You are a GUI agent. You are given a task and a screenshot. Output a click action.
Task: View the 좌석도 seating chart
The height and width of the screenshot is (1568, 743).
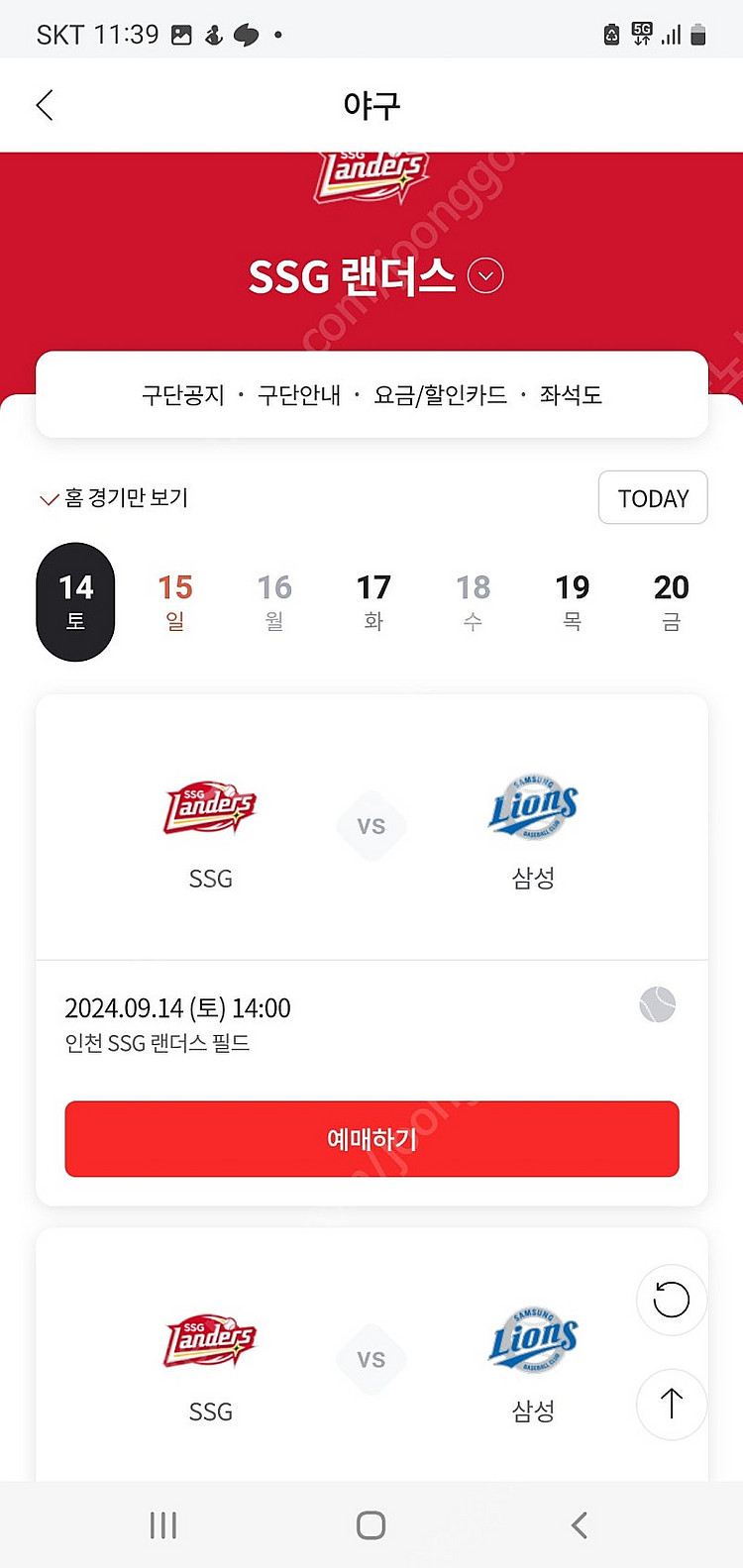pos(571,395)
